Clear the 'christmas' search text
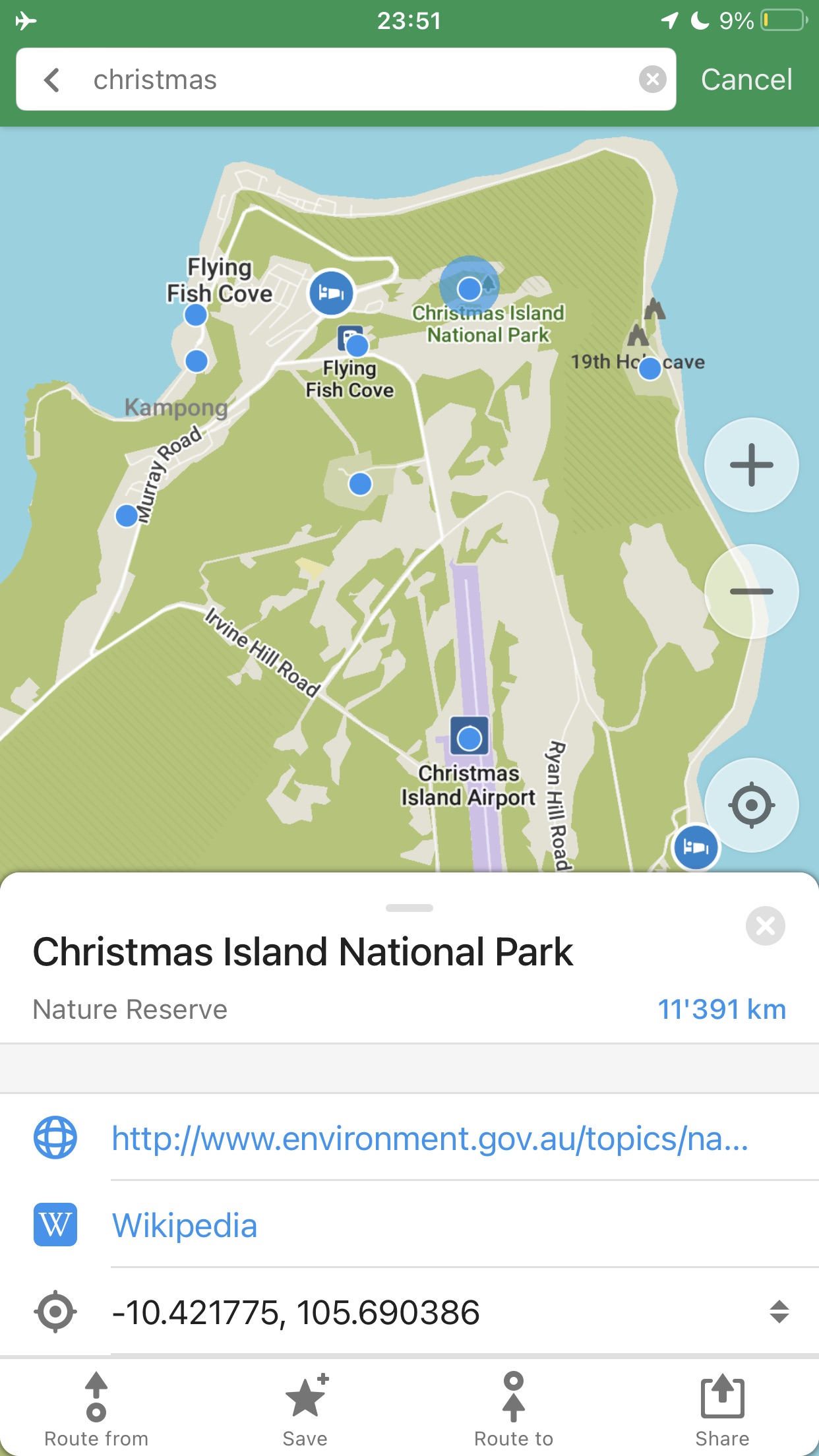The image size is (819, 1456). tap(652, 80)
